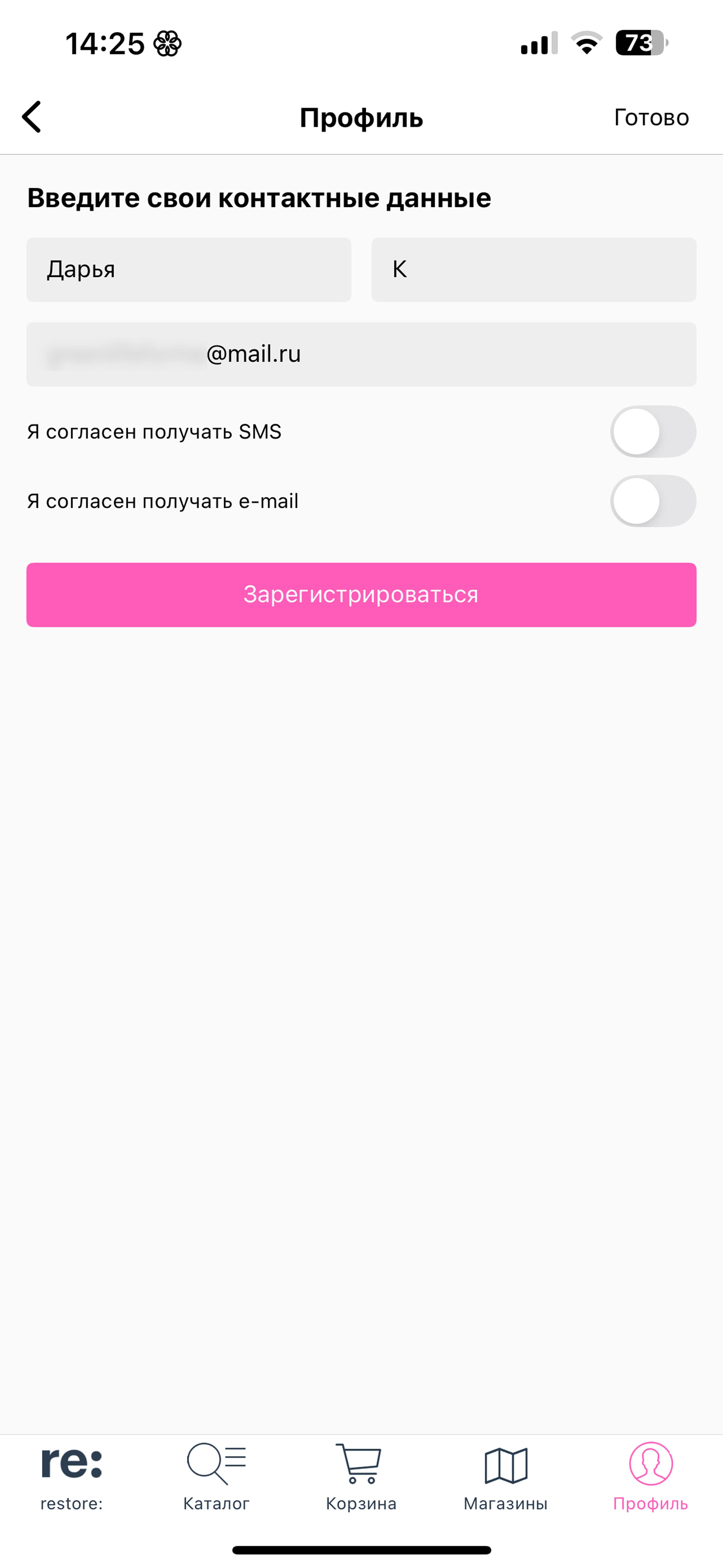Enable the e-mail consent switch

652,501
